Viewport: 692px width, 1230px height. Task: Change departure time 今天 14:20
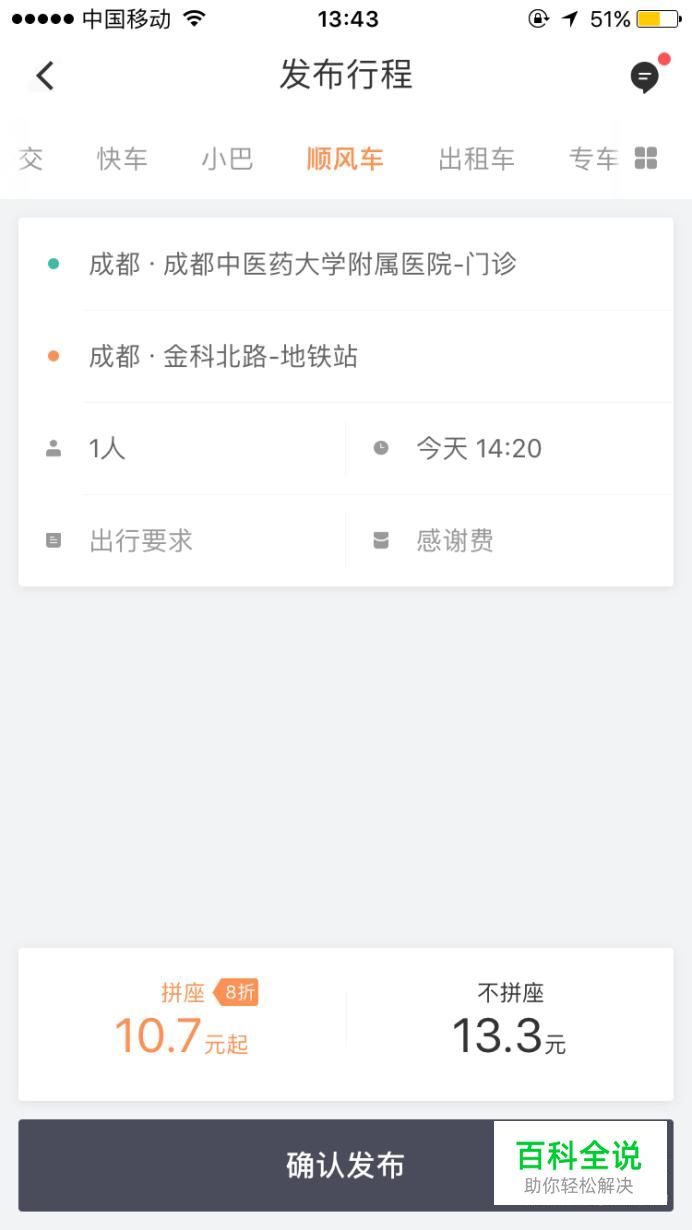tap(510, 448)
